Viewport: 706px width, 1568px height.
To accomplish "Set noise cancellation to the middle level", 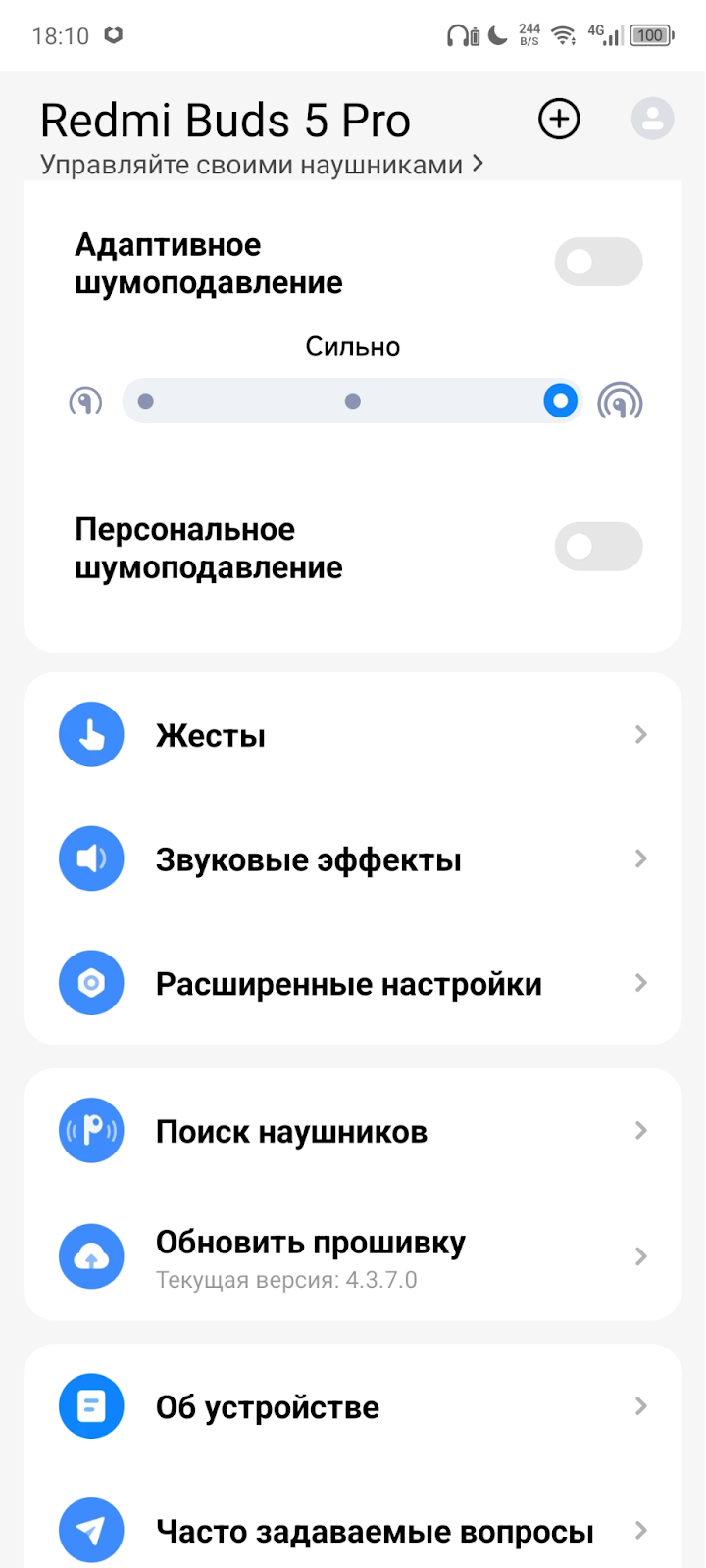I will tap(353, 401).
